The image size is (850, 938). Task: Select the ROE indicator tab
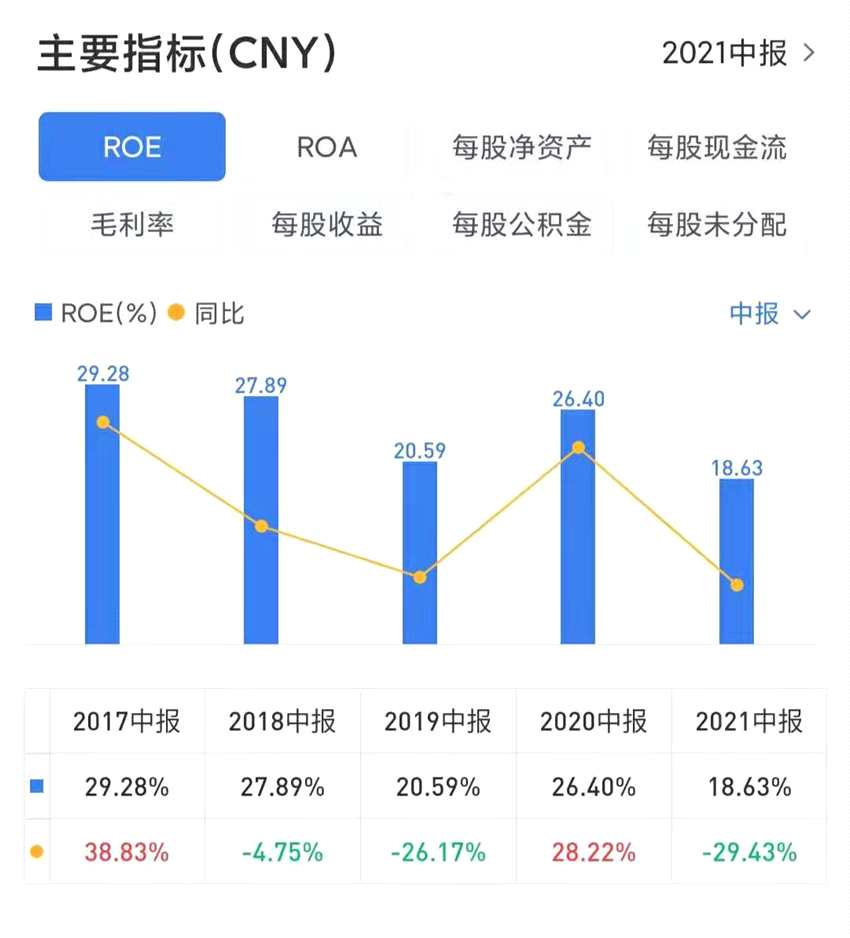click(x=132, y=147)
